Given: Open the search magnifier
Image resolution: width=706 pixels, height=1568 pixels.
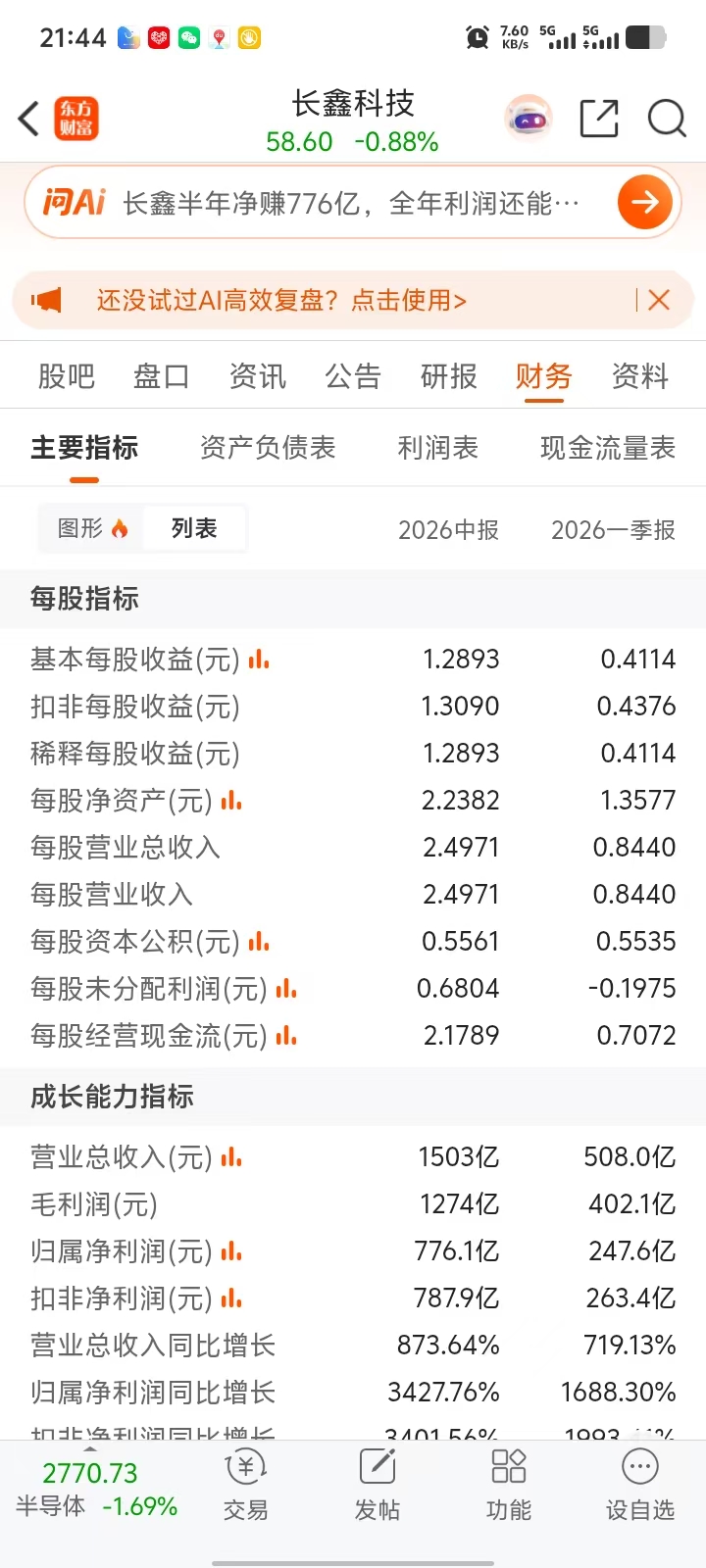Looking at the screenshot, I should click(667, 119).
